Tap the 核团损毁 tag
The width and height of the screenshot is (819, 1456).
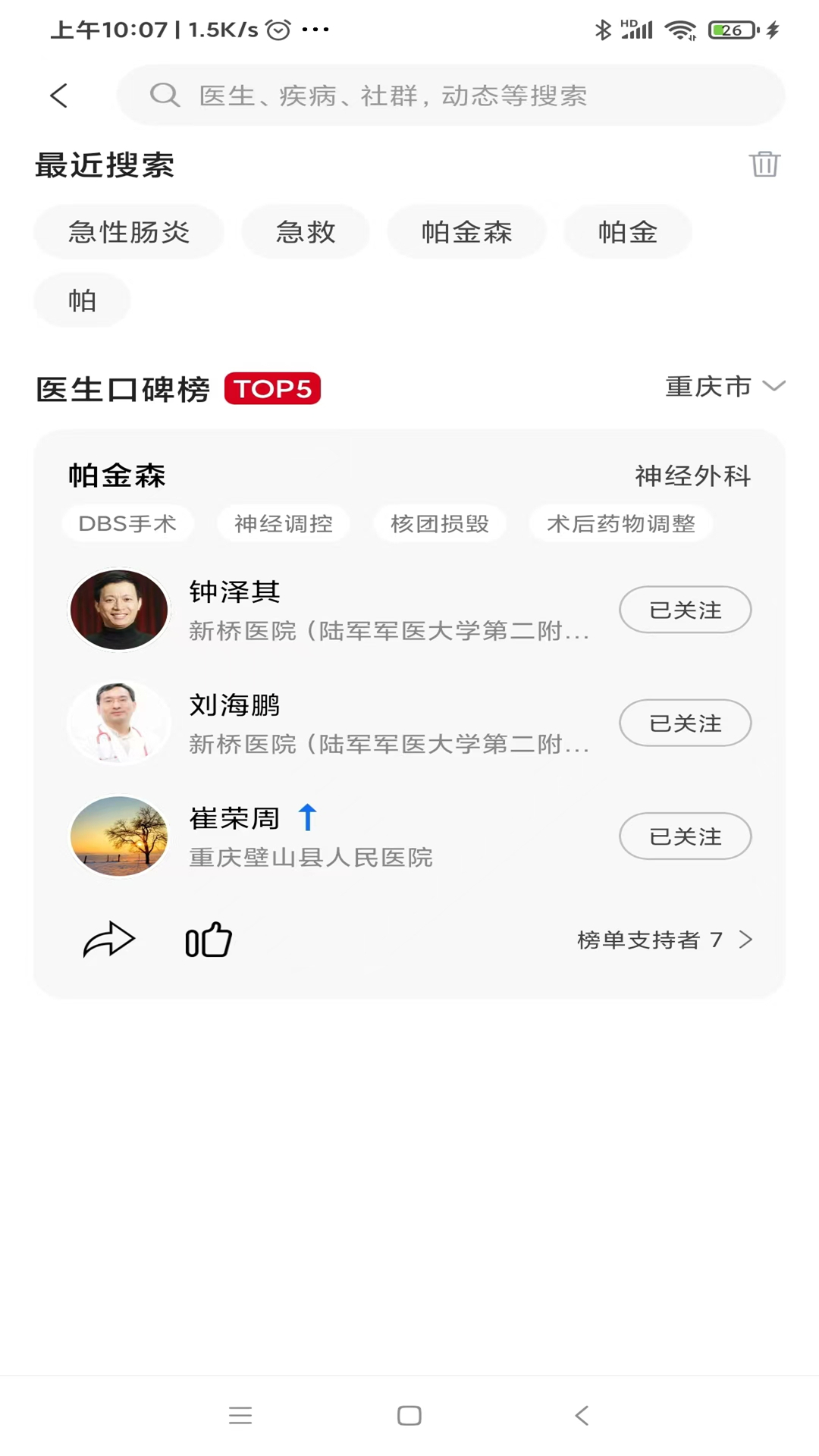coord(439,523)
